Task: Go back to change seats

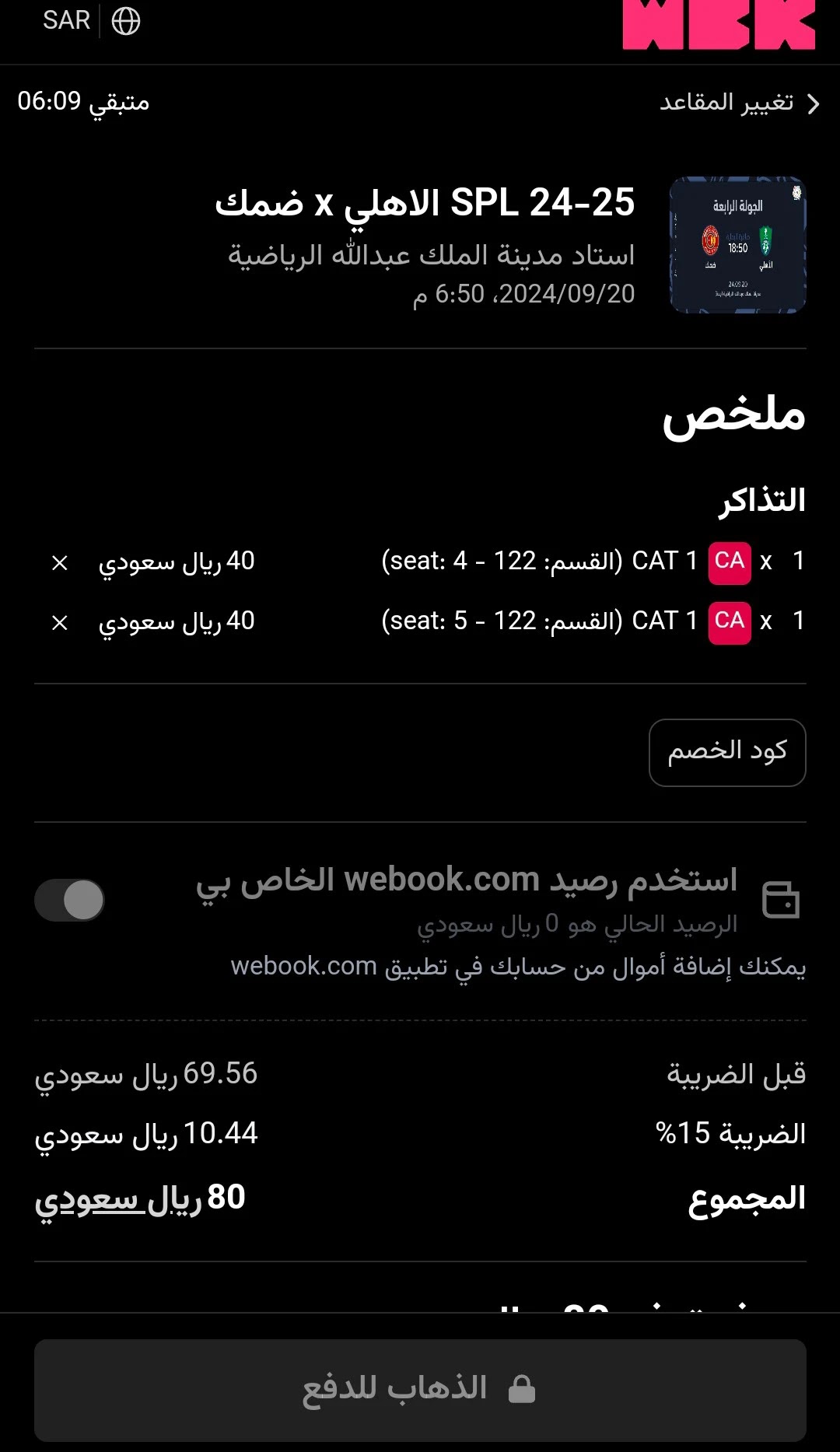Action: pos(740,103)
